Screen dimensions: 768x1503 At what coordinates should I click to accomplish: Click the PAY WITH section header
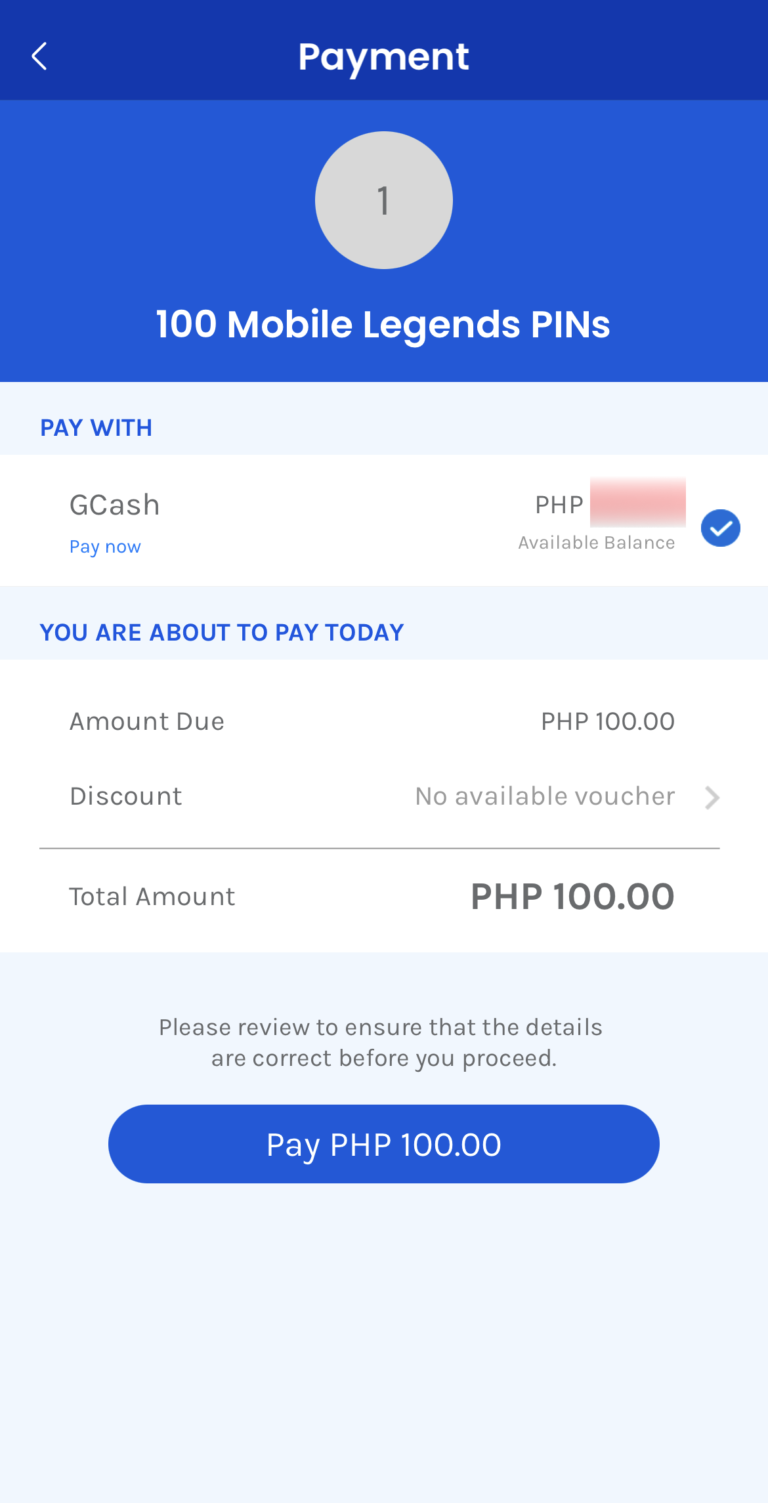pos(96,427)
